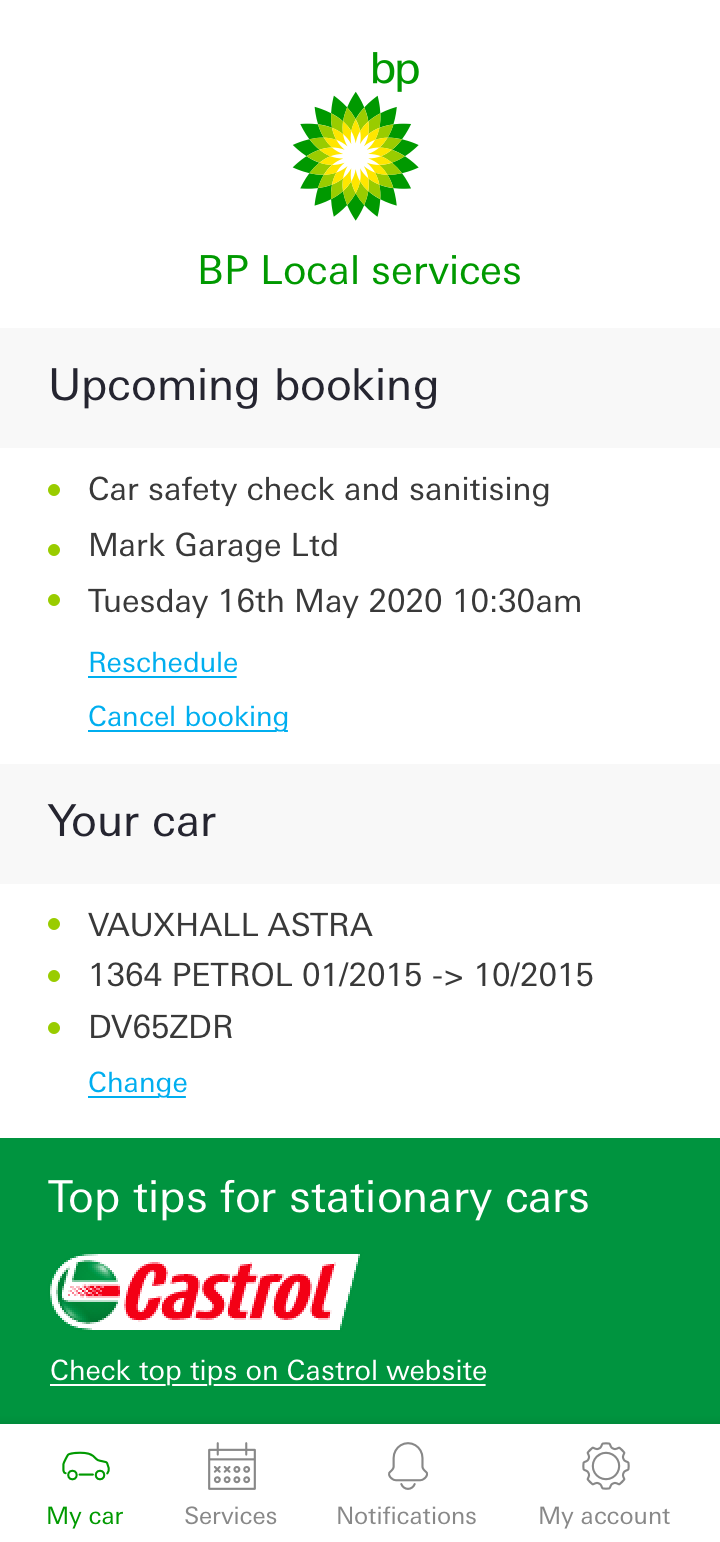
Task: Switch to the Services tab
Action: 231,1486
